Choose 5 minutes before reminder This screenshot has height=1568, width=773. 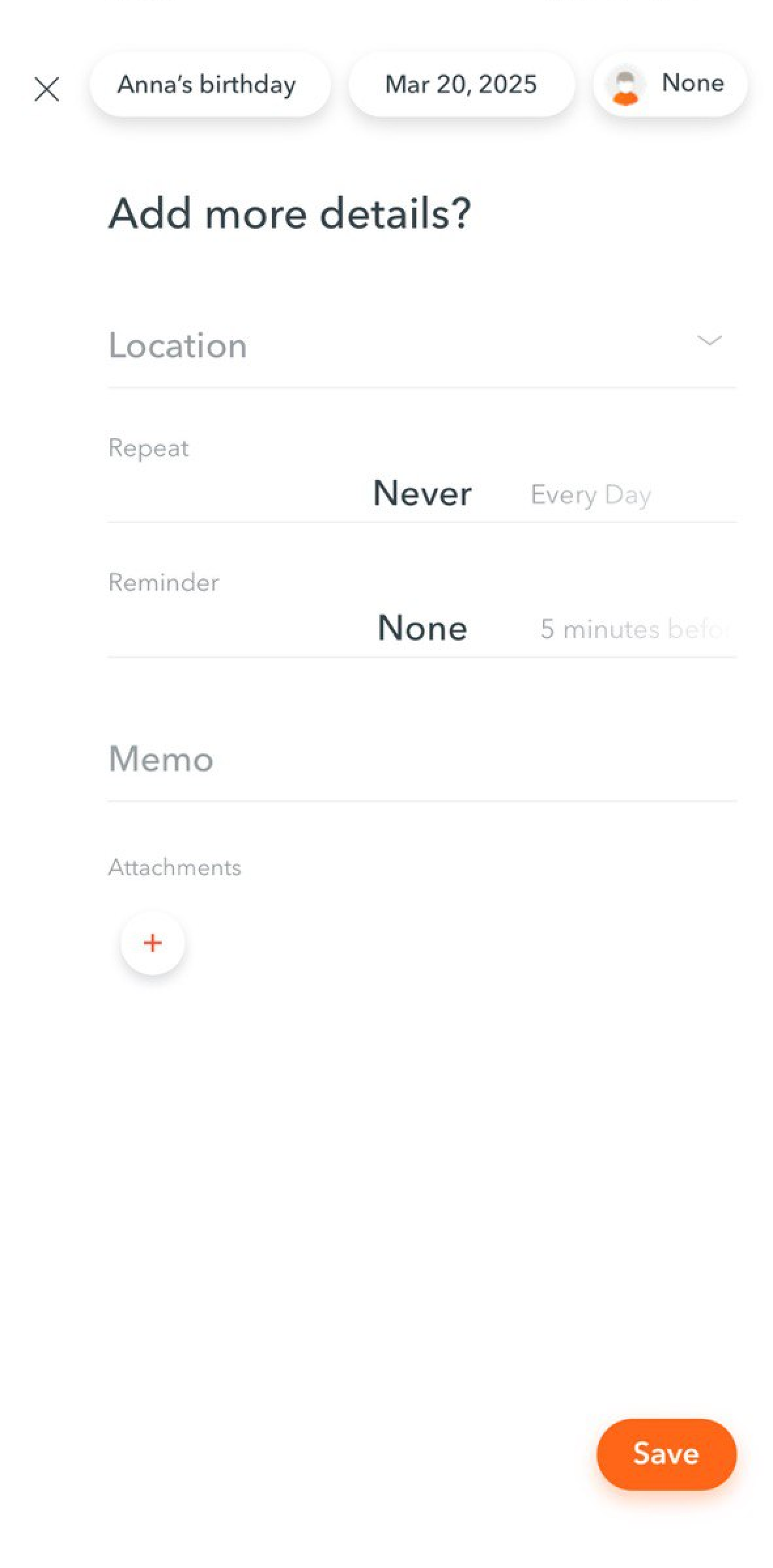(x=634, y=629)
